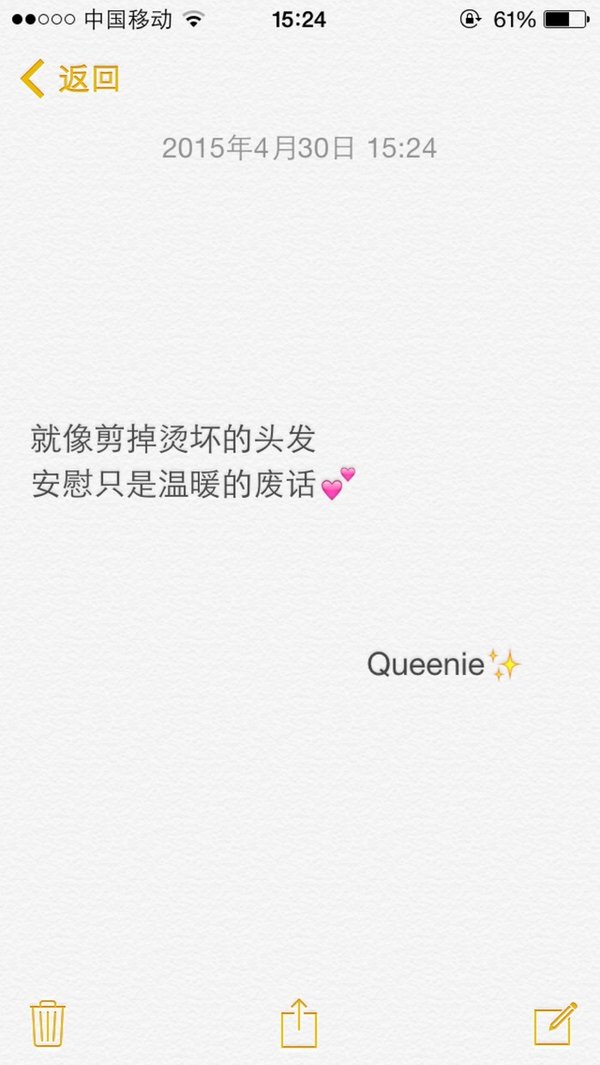Compose a new note
Viewport: 600px width, 1065px height.
(x=555, y=1023)
